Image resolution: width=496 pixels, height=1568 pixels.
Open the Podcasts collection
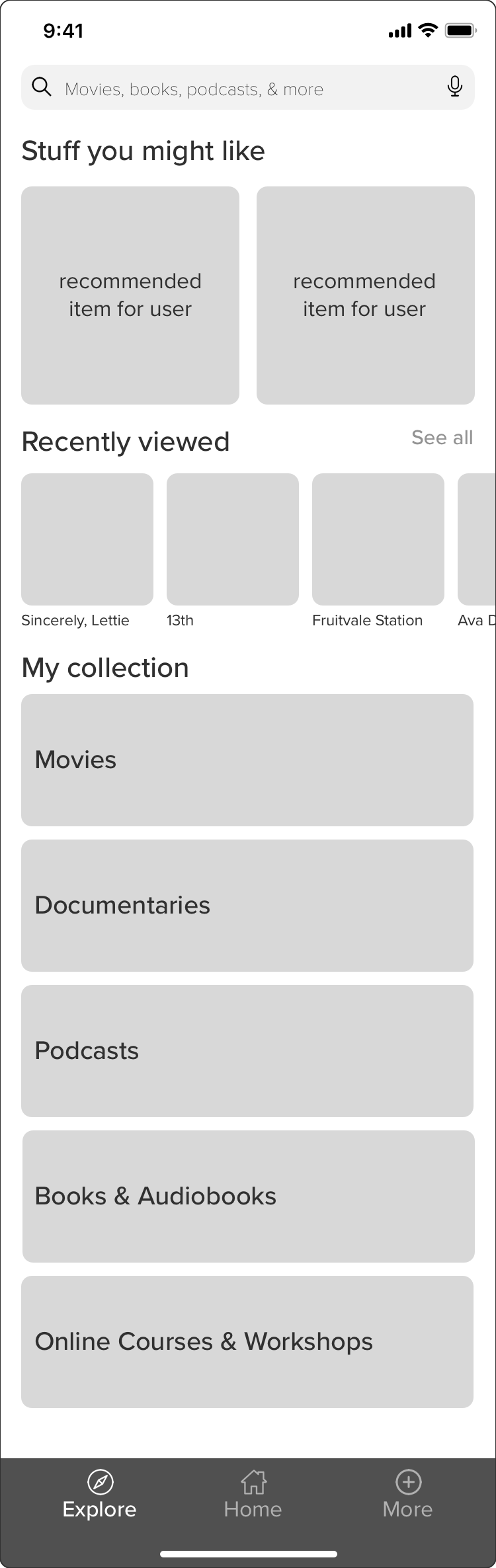tap(247, 1051)
